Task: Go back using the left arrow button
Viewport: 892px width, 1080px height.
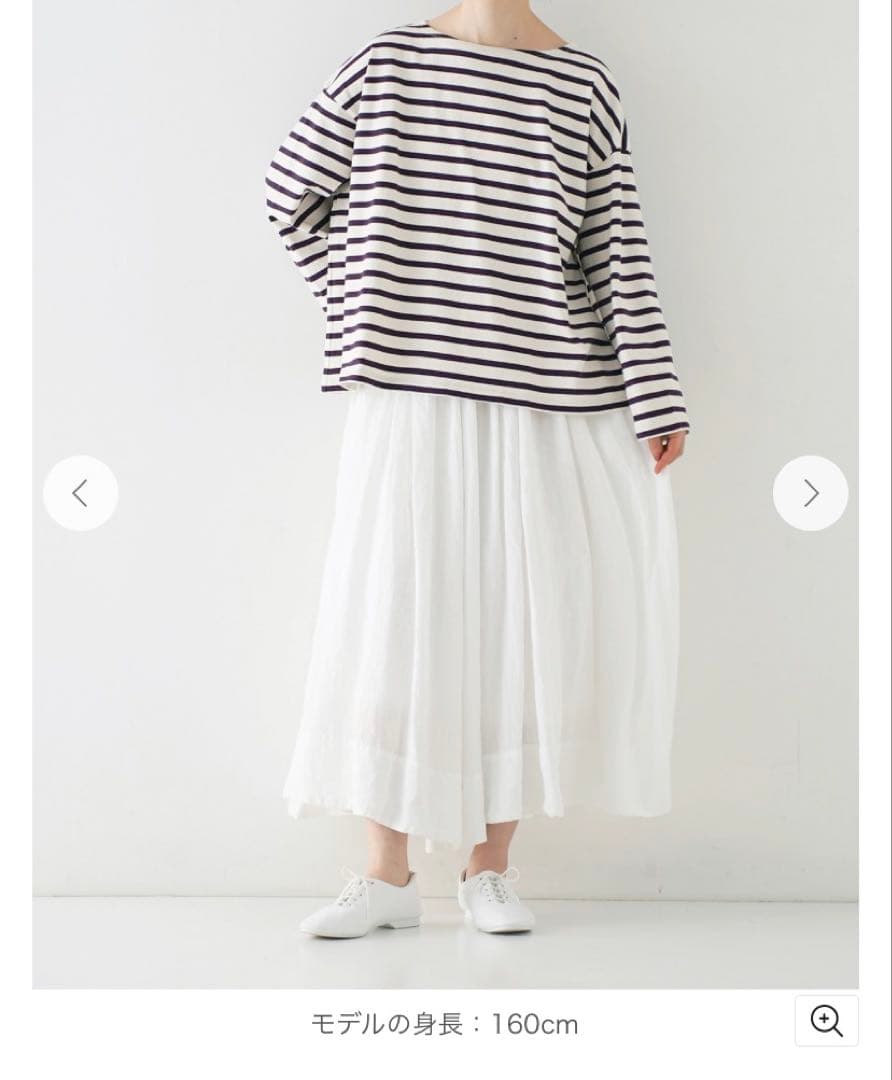Action: [x=82, y=492]
